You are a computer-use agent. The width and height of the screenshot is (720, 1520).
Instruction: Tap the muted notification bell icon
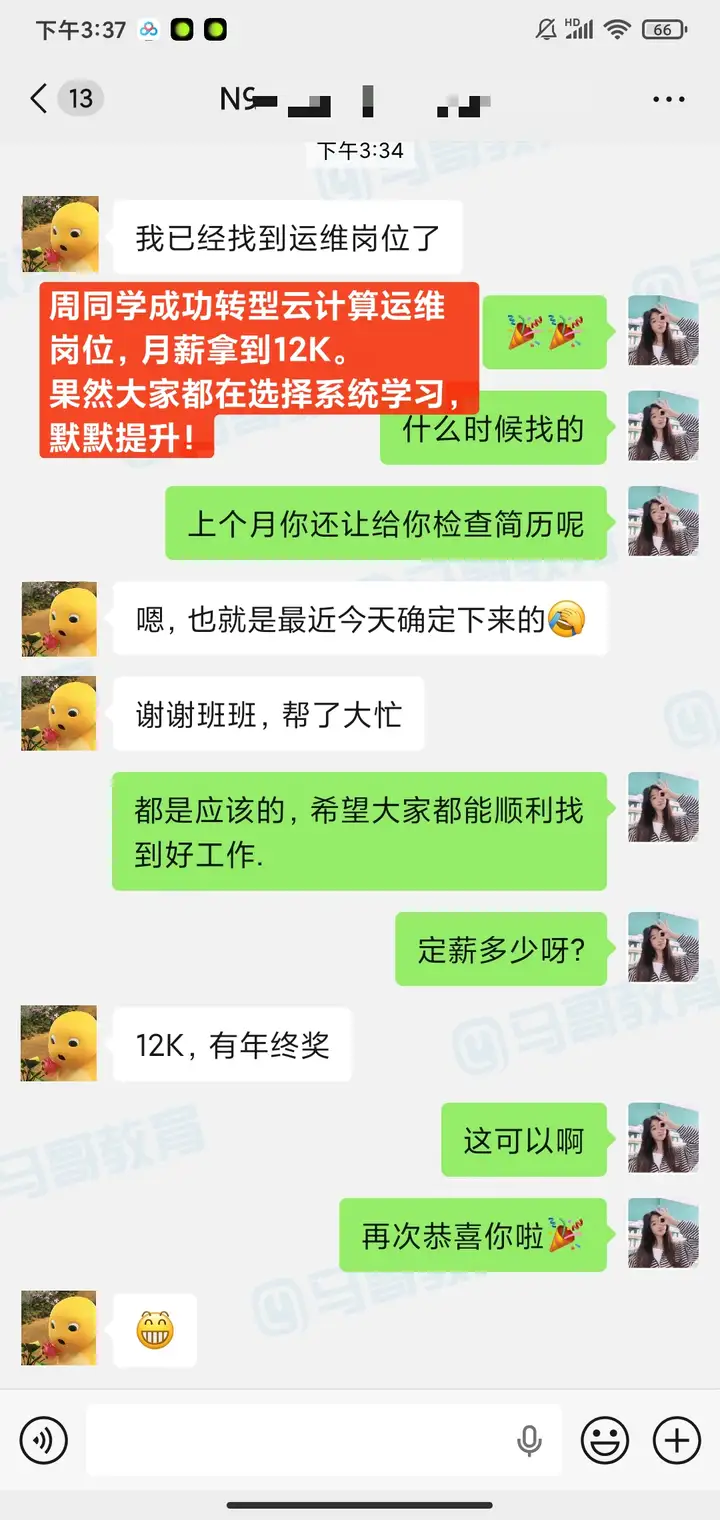pyautogui.click(x=547, y=28)
